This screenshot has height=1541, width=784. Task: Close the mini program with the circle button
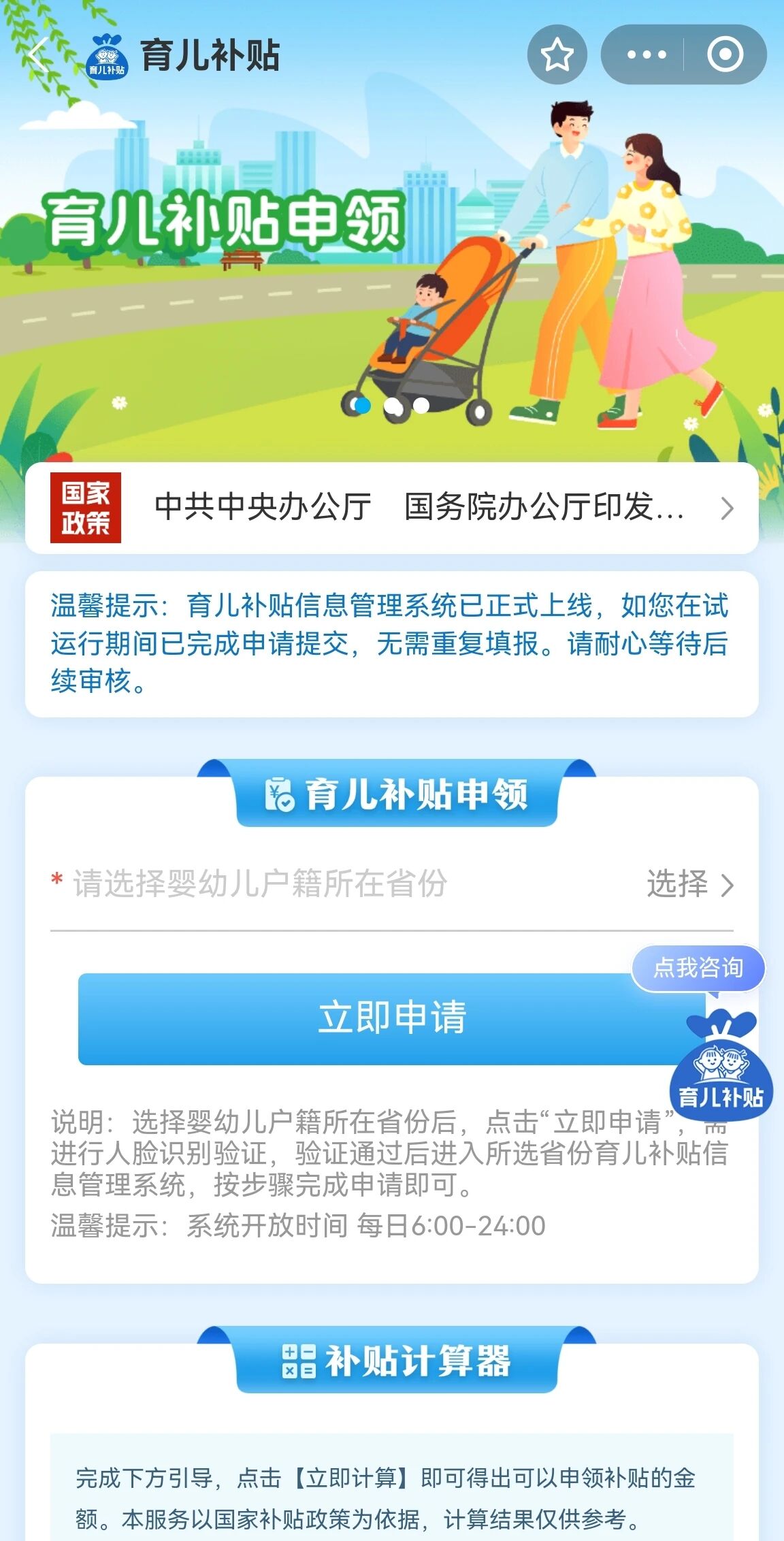[725, 55]
